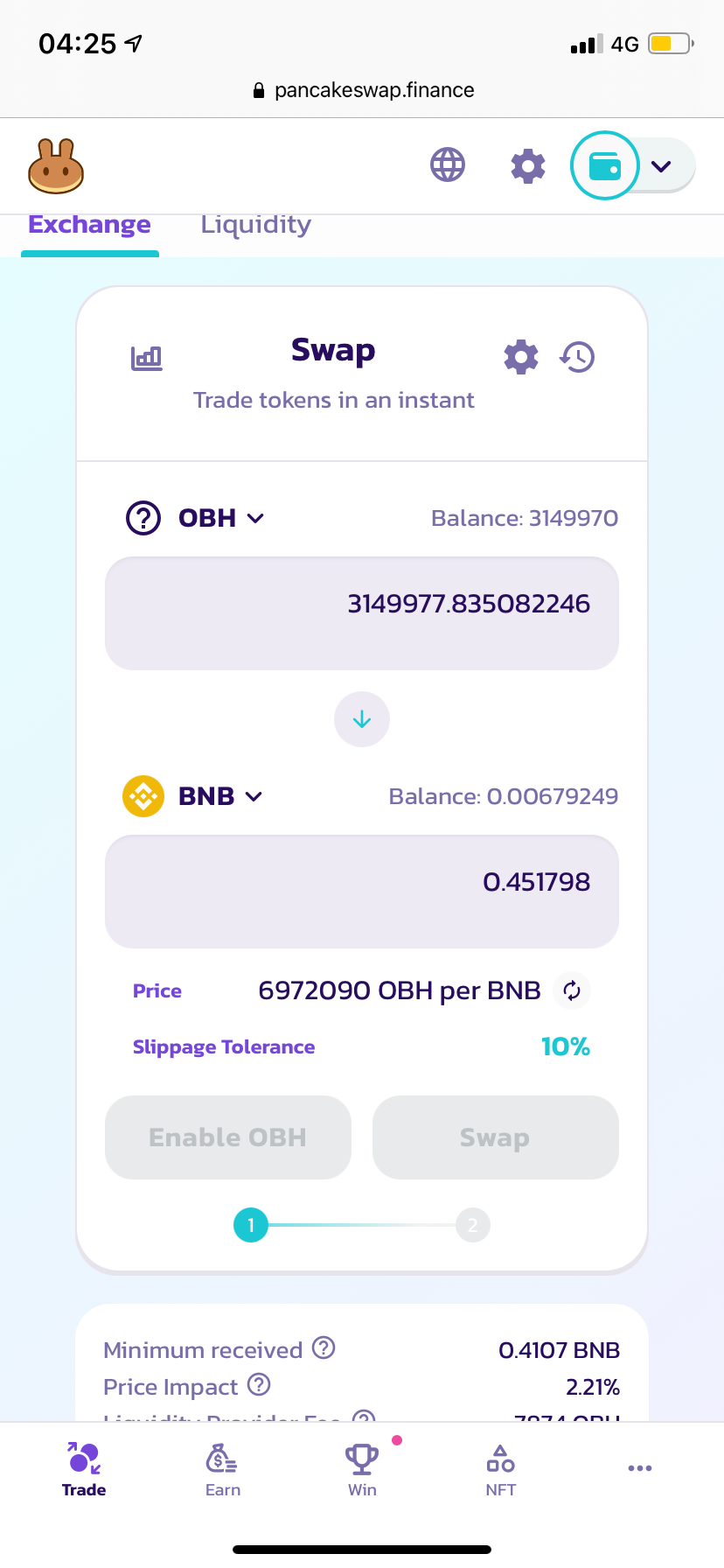Show Minimum received help tooltip
The image size is (724, 1568).
(324, 1348)
